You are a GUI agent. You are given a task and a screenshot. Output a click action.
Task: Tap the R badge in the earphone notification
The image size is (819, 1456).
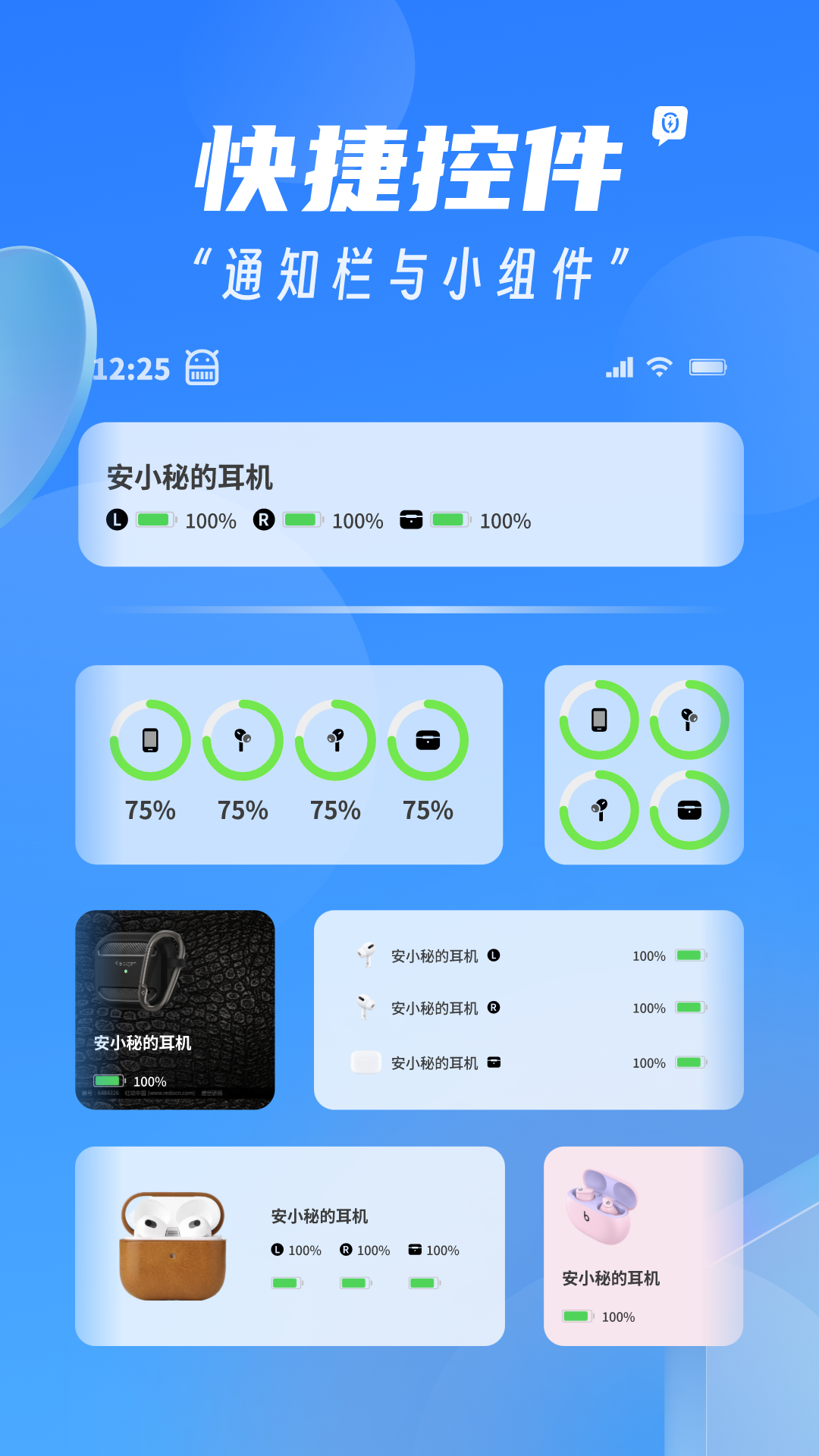263,520
